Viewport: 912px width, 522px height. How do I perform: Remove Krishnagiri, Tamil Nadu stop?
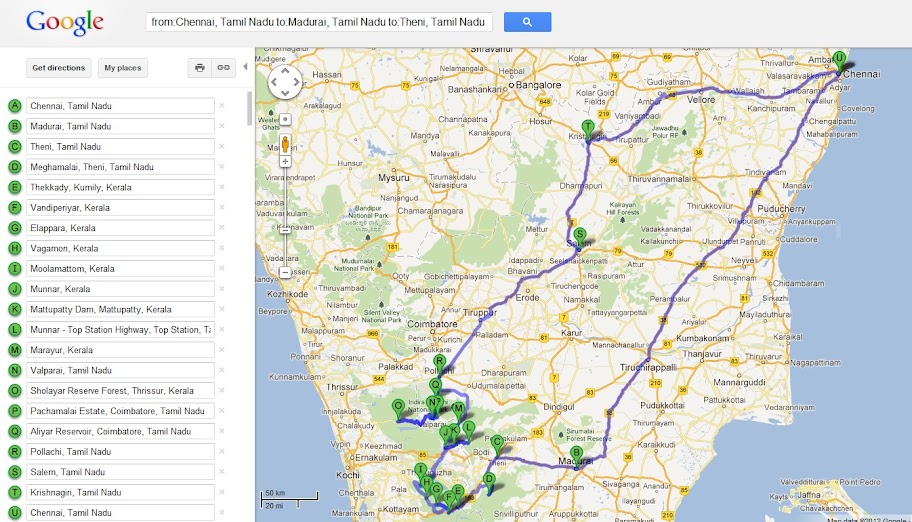click(x=222, y=492)
